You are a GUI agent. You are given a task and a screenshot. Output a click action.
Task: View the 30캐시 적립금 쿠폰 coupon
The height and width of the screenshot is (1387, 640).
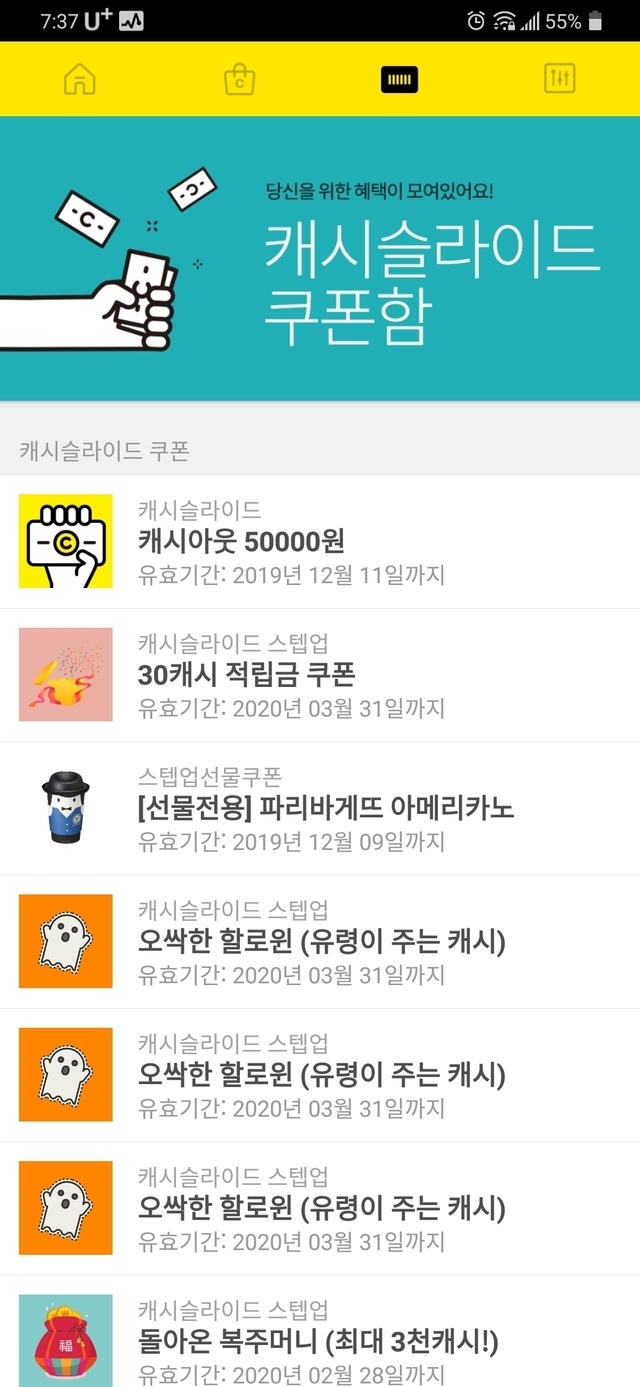coord(320,675)
